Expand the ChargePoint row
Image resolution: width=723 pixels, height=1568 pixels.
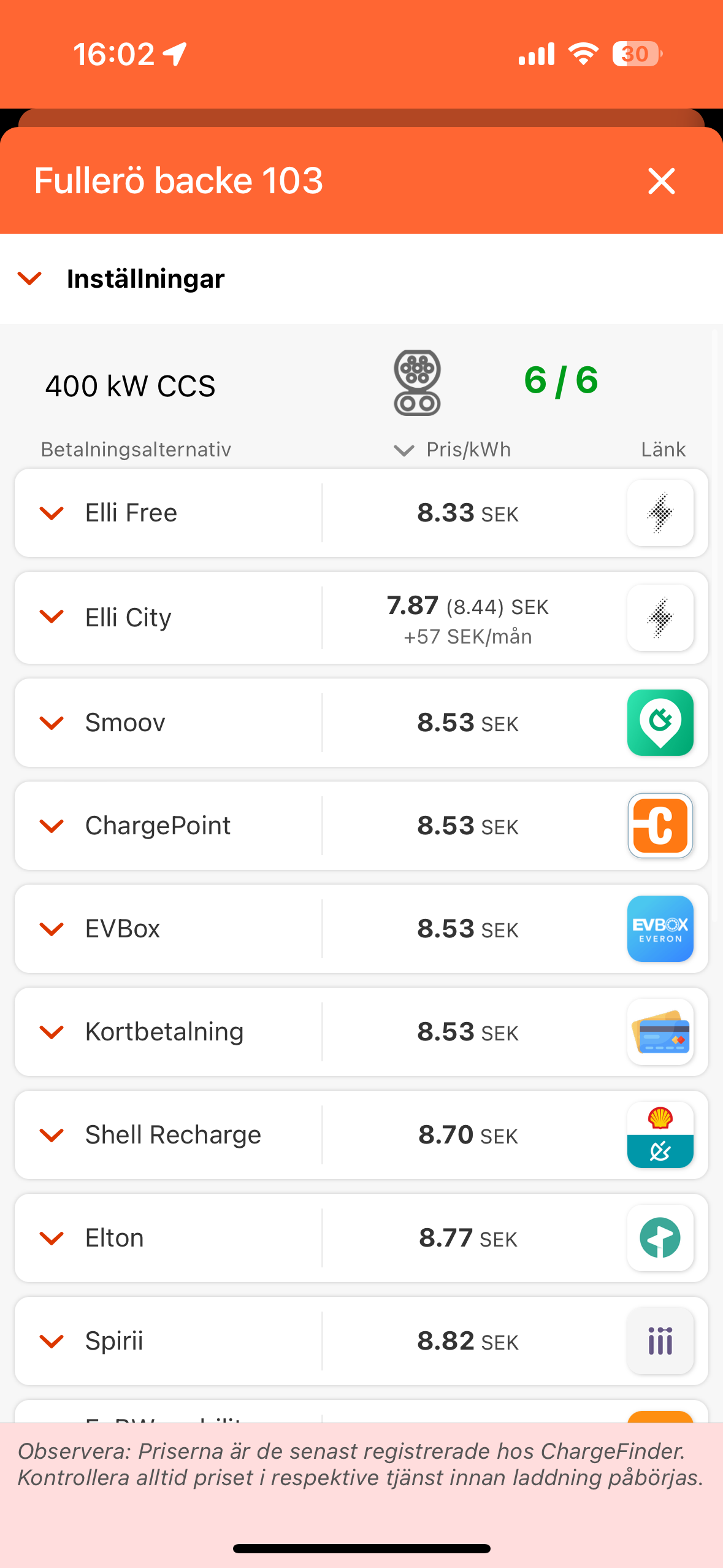52,826
